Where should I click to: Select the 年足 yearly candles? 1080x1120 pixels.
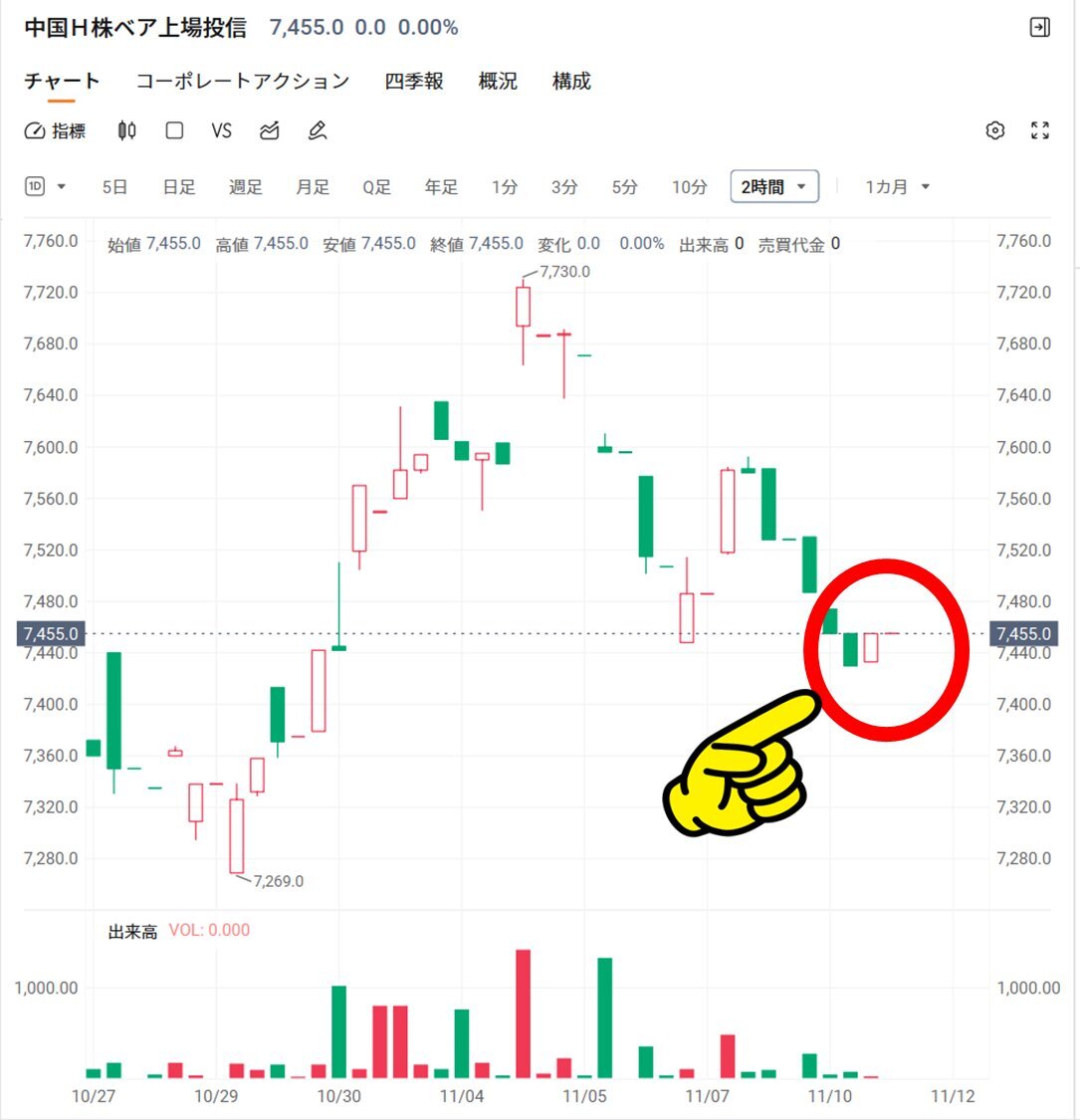click(x=441, y=187)
